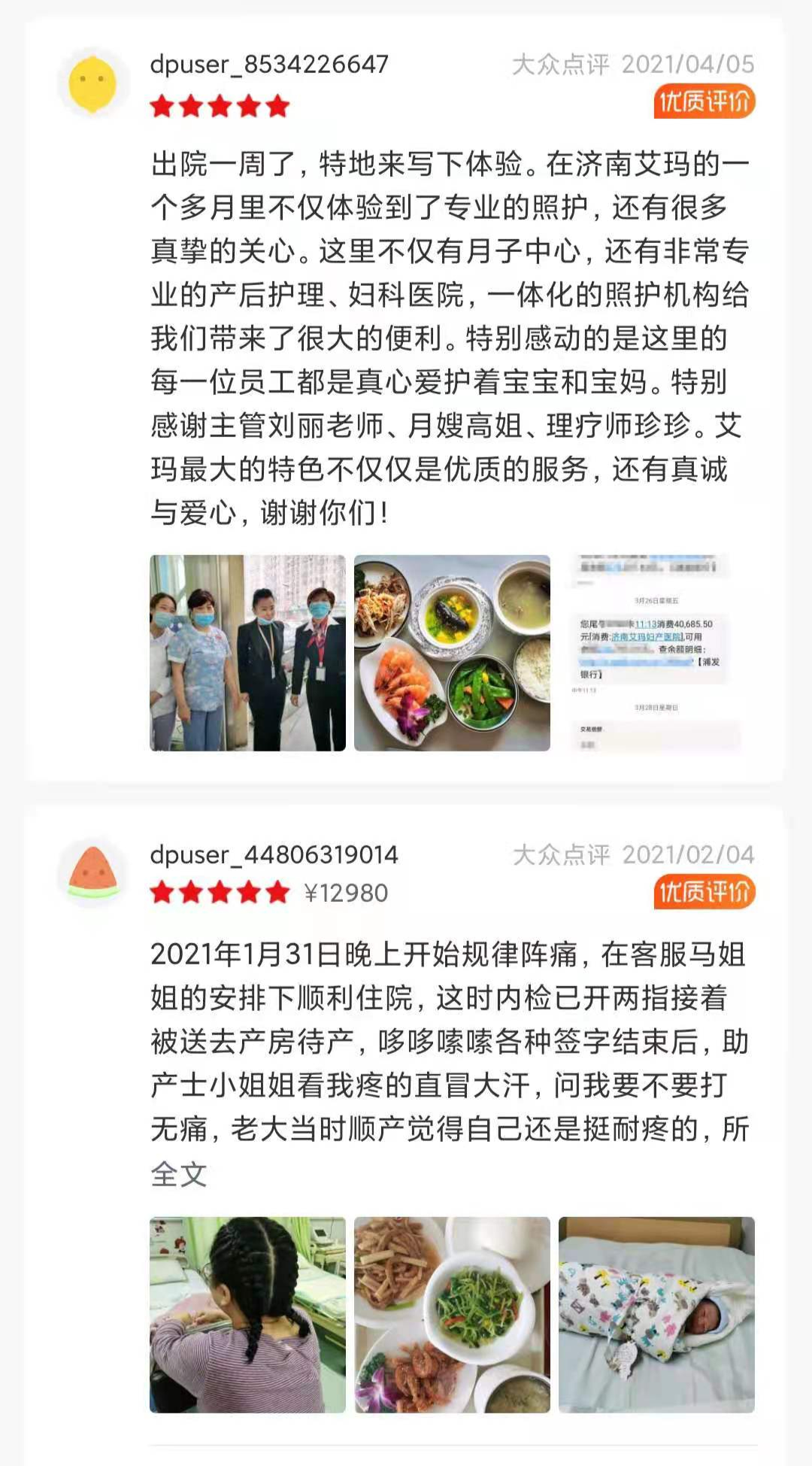The height and width of the screenshot is (1466, 812).
Task: Expand full review text via 全文
Action: 179,1174
